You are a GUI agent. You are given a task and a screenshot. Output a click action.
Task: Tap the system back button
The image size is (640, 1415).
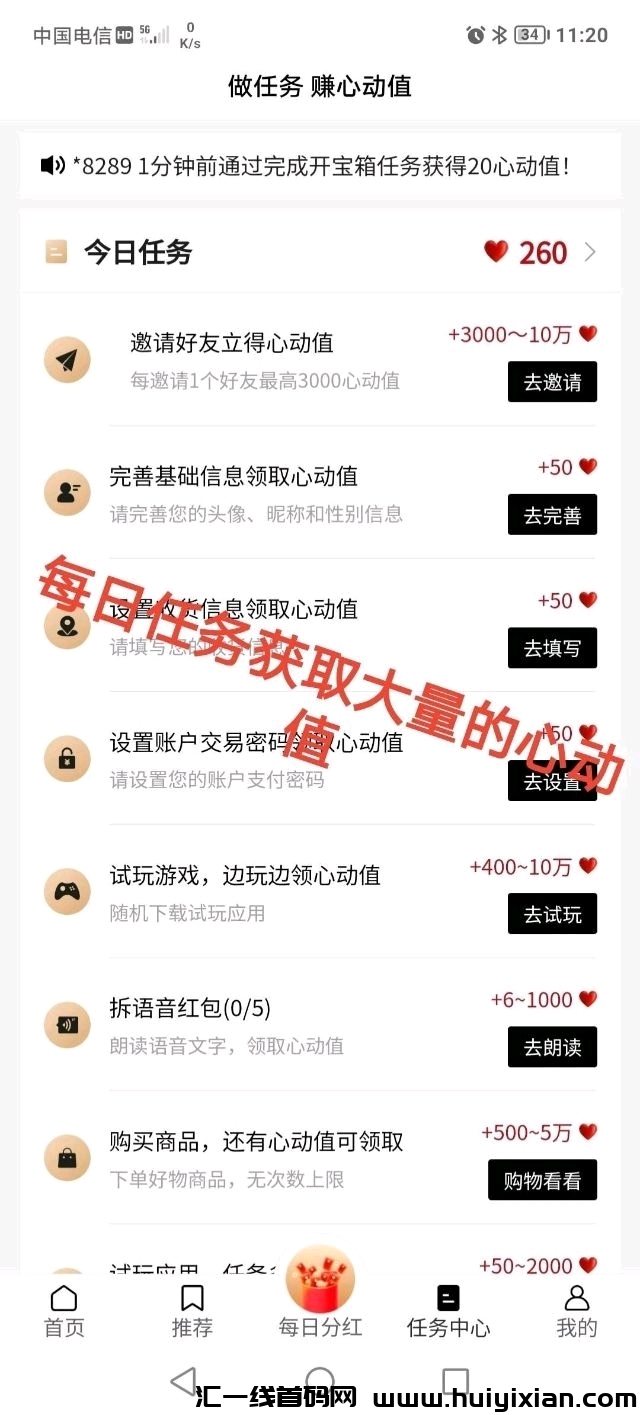pos(184,1382)
